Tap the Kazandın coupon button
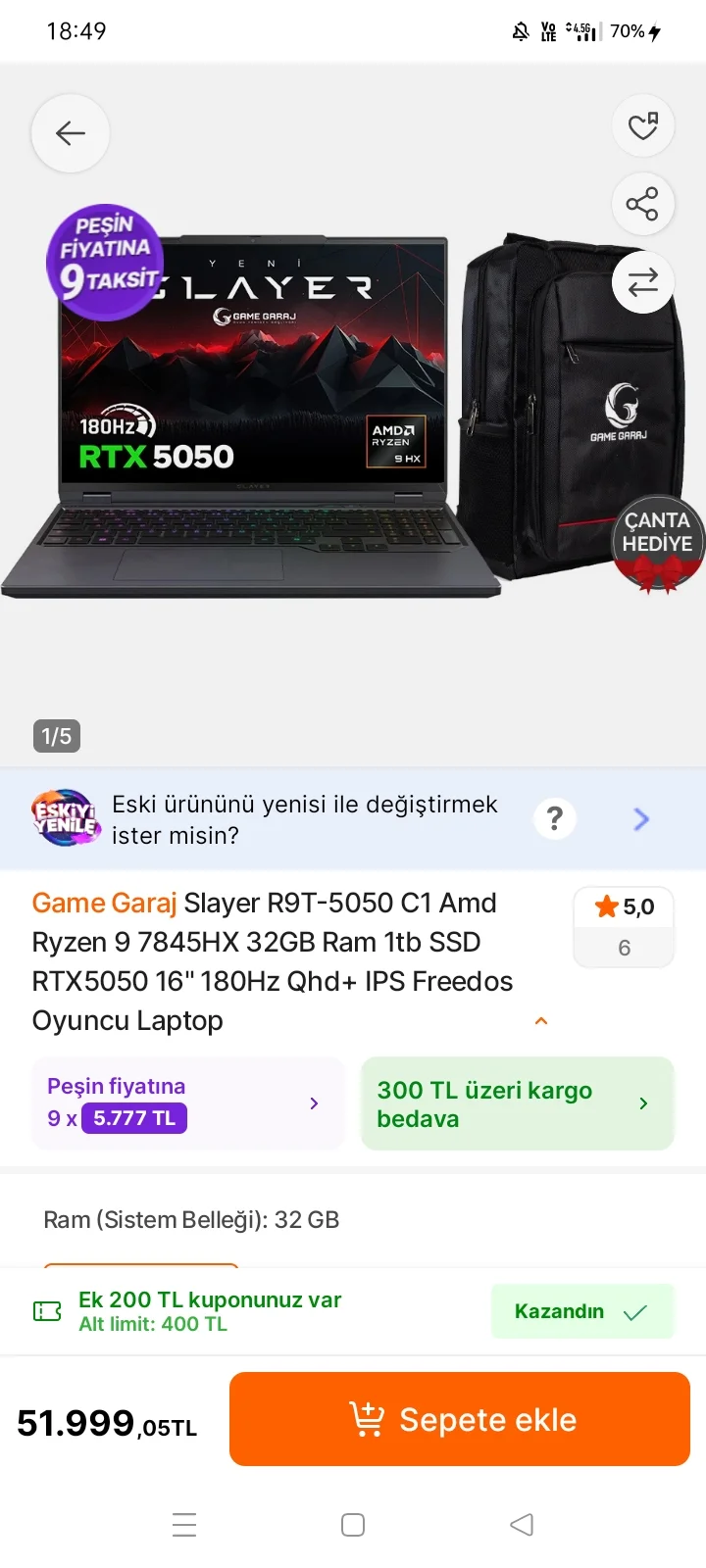This screenshot has height=1568, width=706. [581, 1311]
